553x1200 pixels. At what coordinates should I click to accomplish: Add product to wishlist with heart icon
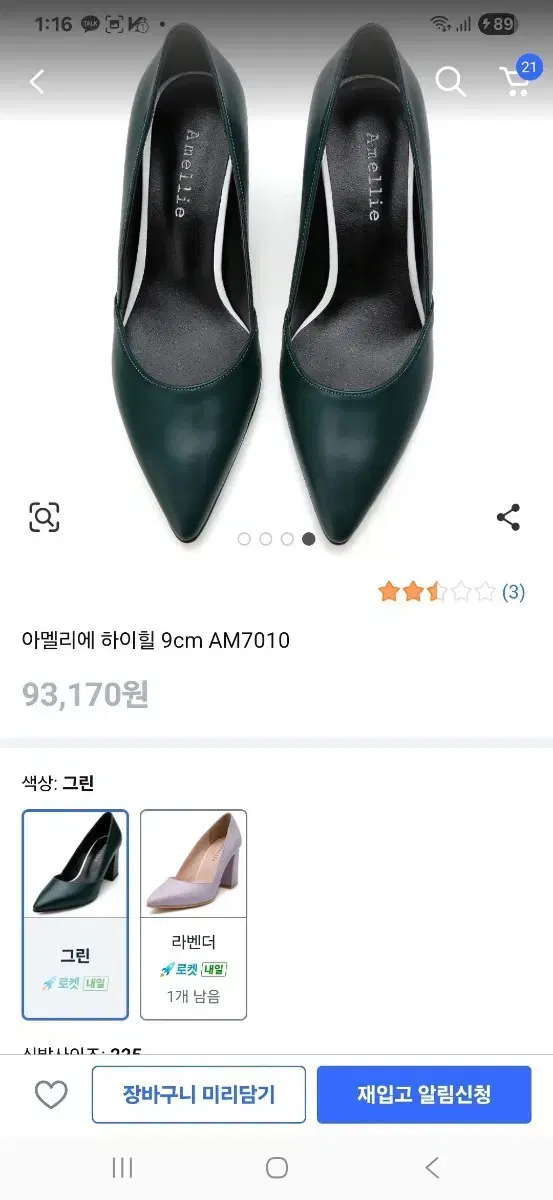tap(51, 1095)
